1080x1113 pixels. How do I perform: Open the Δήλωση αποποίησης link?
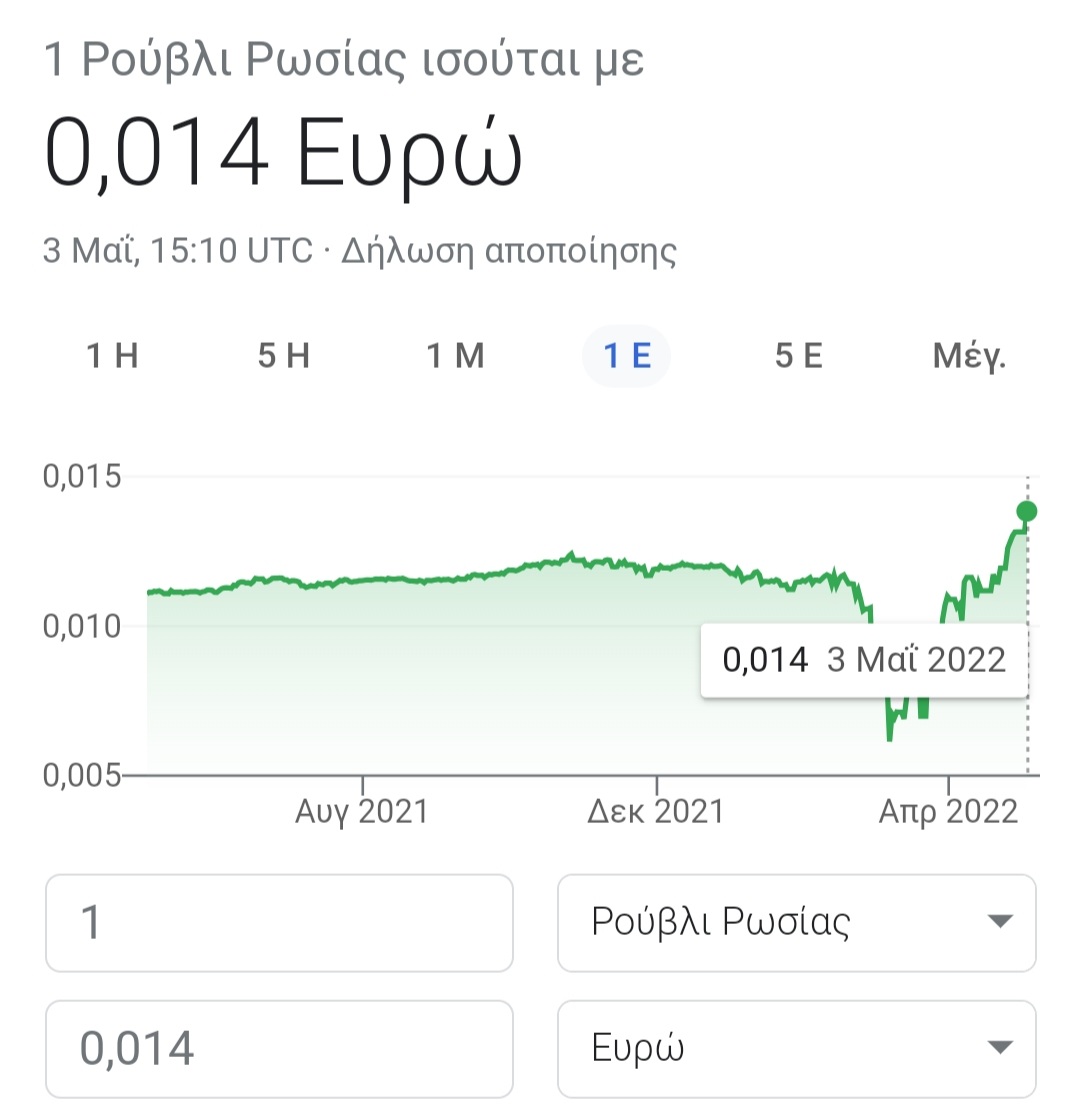coord(509,250)
